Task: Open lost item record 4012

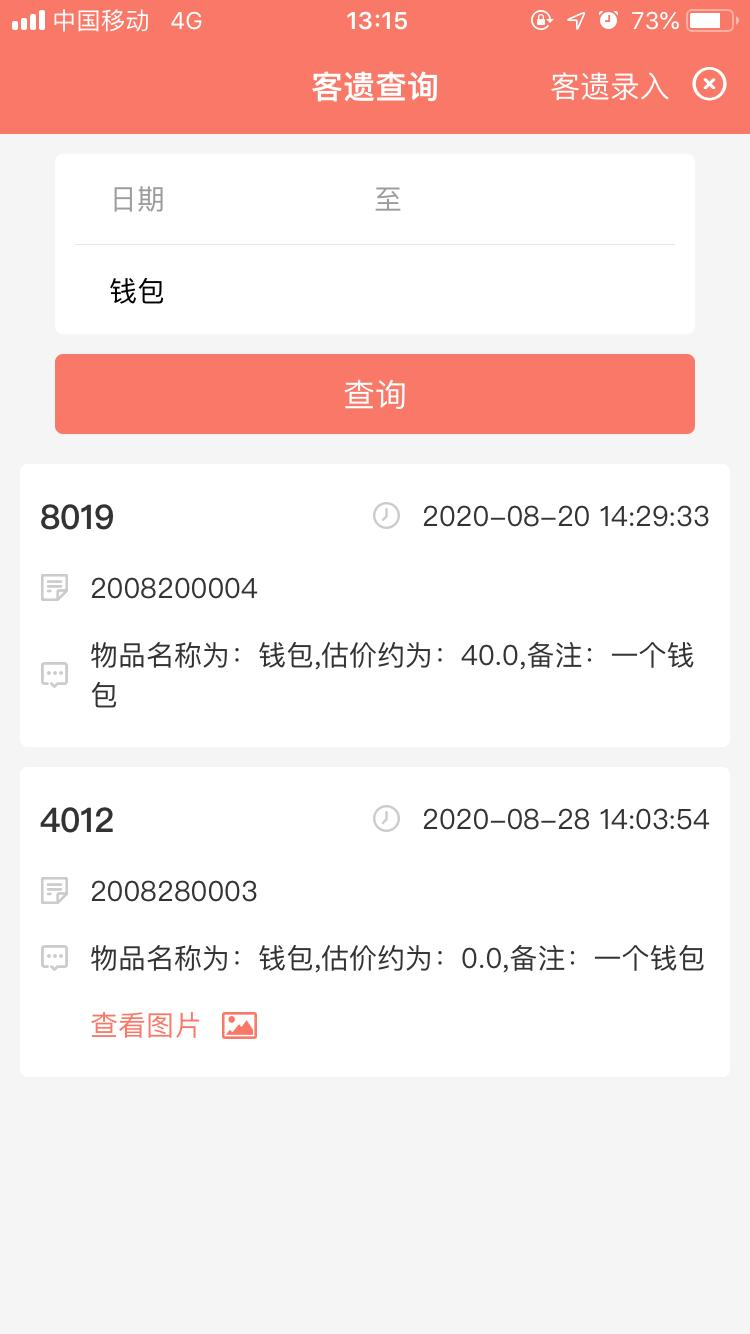Action: [x=375, y=922]
